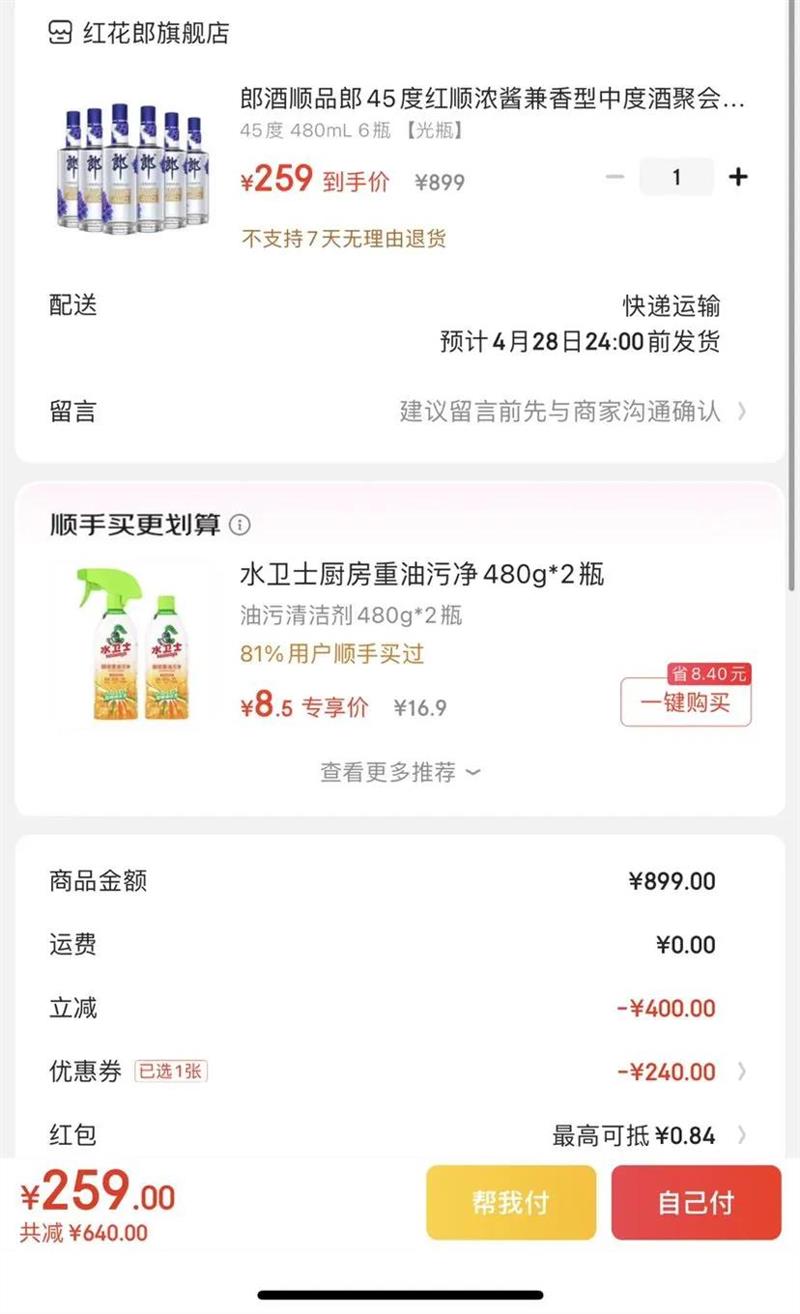
Task: Open the 优惠券 coupon selection row
Action: (x=400, y=1072)
